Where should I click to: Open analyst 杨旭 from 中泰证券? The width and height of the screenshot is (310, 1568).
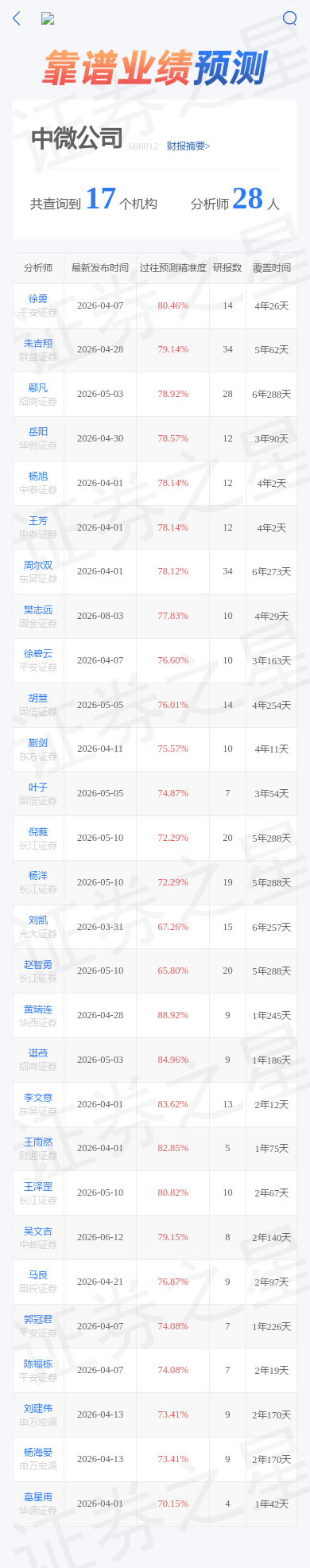(x=38, y=477)
